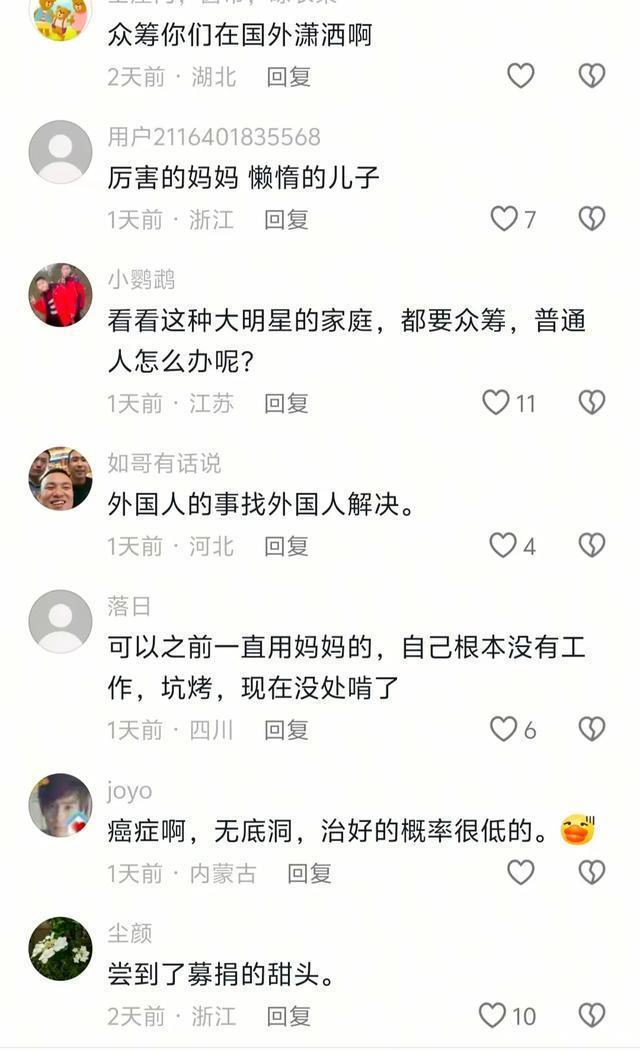Screen dimensions: 640x1051
Task: Open 小鹦鹉's profile avatar
Action: point(60,295)
